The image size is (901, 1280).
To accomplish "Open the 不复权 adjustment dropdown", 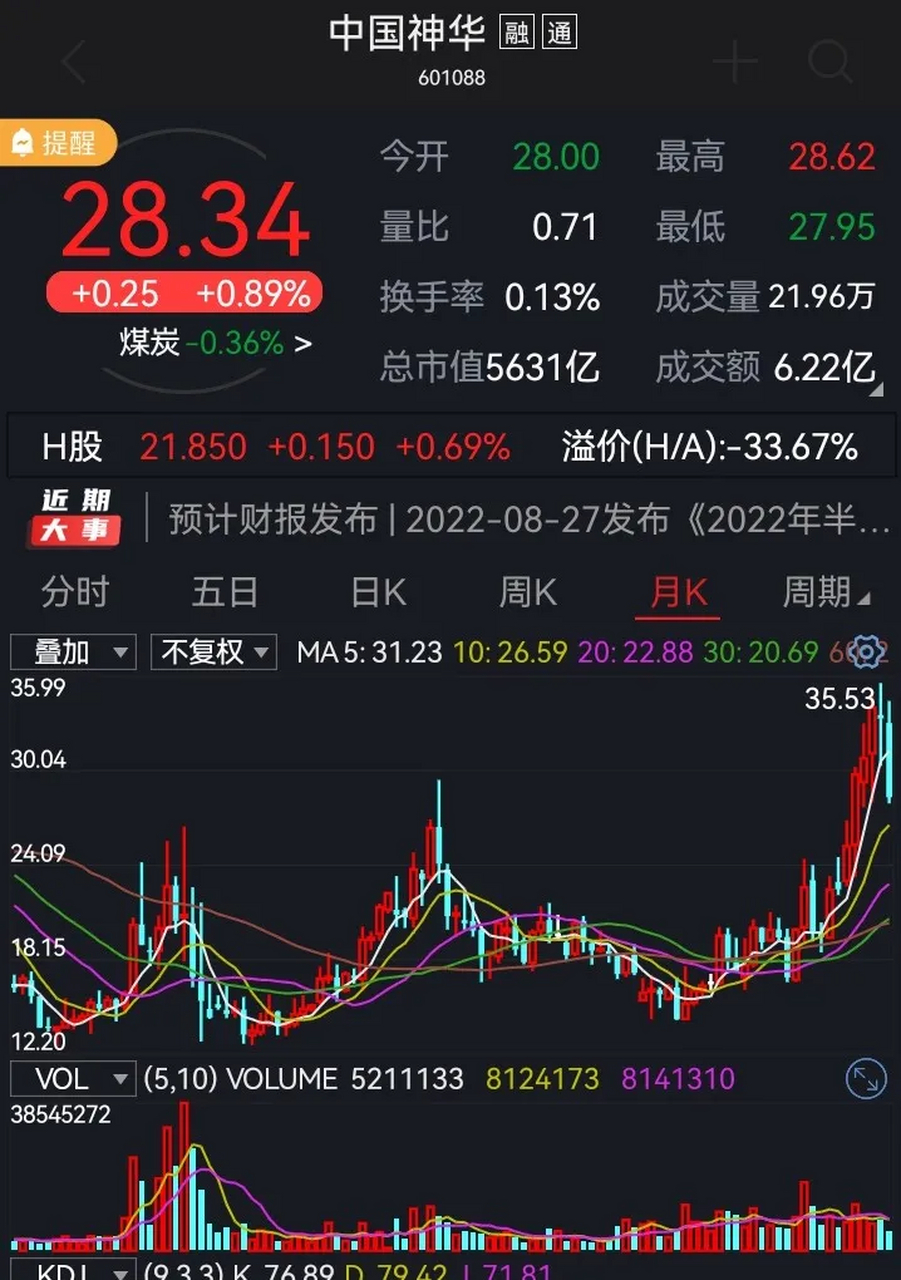I will pos(213,653).
